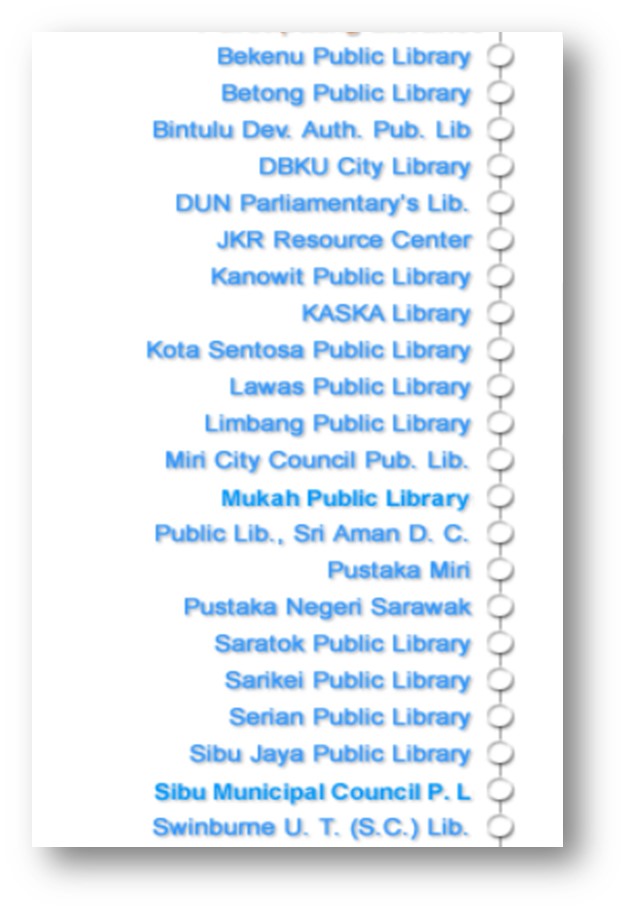
Task: Select Sarikei Public Library
Action: (x=347, y=681)
